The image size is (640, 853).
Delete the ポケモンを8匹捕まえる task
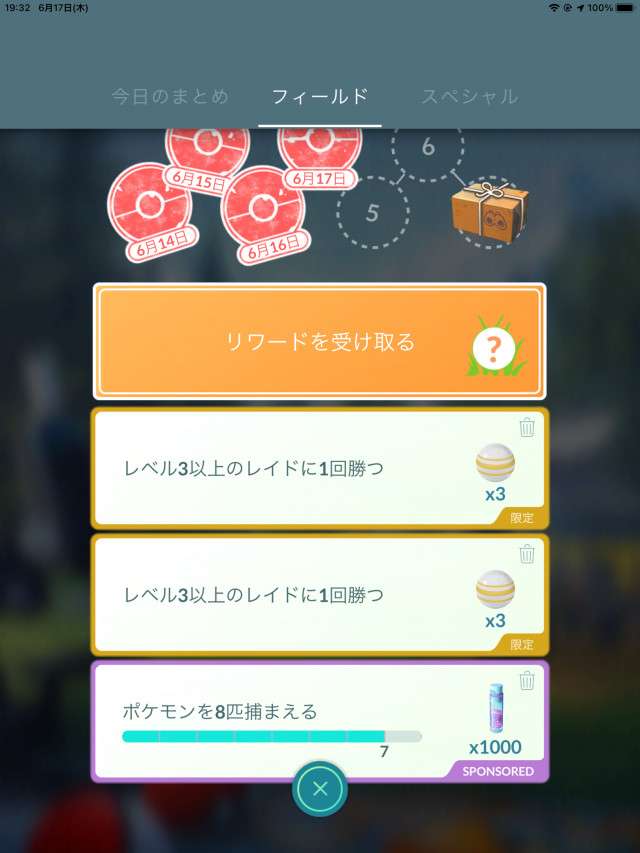point(527,681)
